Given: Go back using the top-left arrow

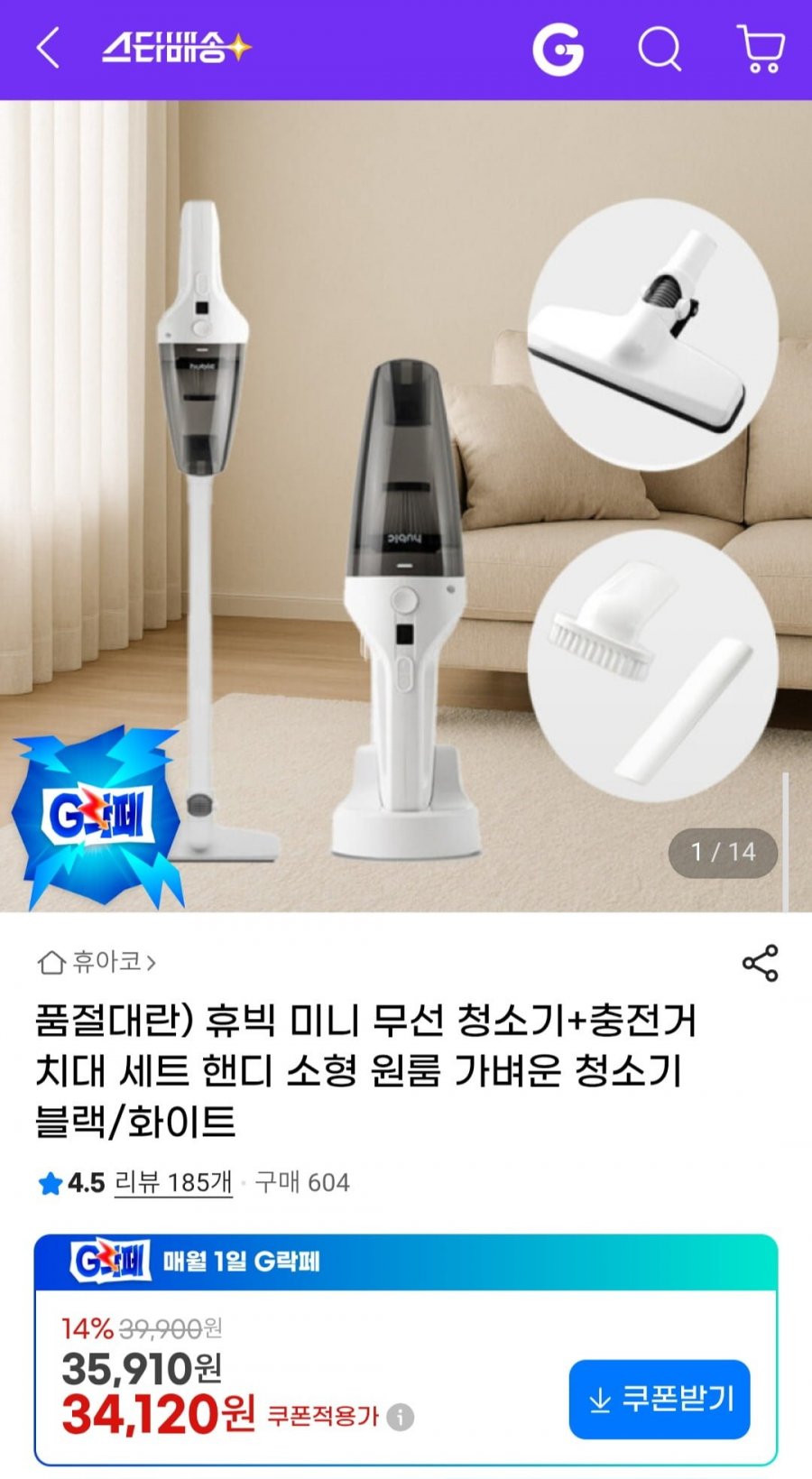Looking at the screenshot, I should coord(48,48).
